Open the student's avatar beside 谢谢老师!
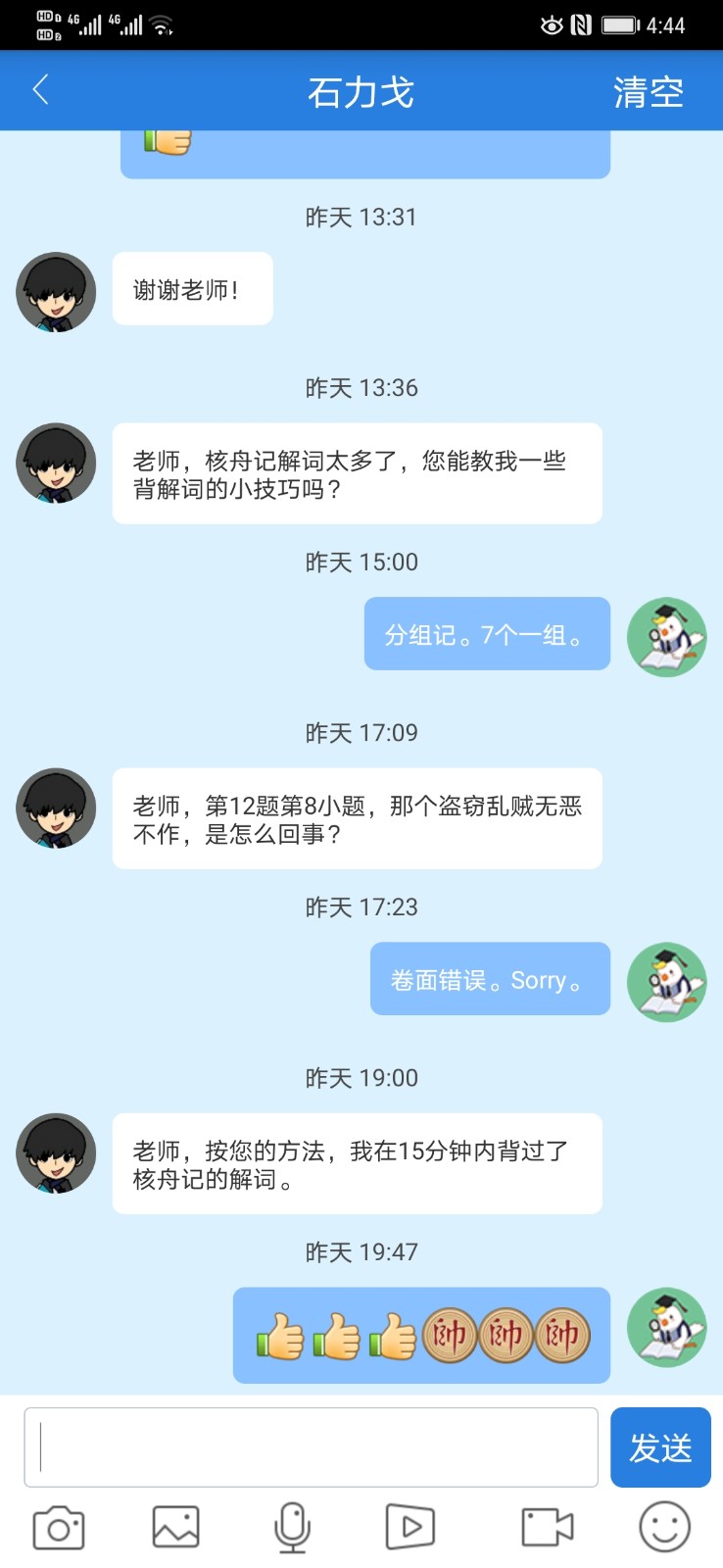The width and height of the screenshot is (723, 1568). tap(56, 292)
